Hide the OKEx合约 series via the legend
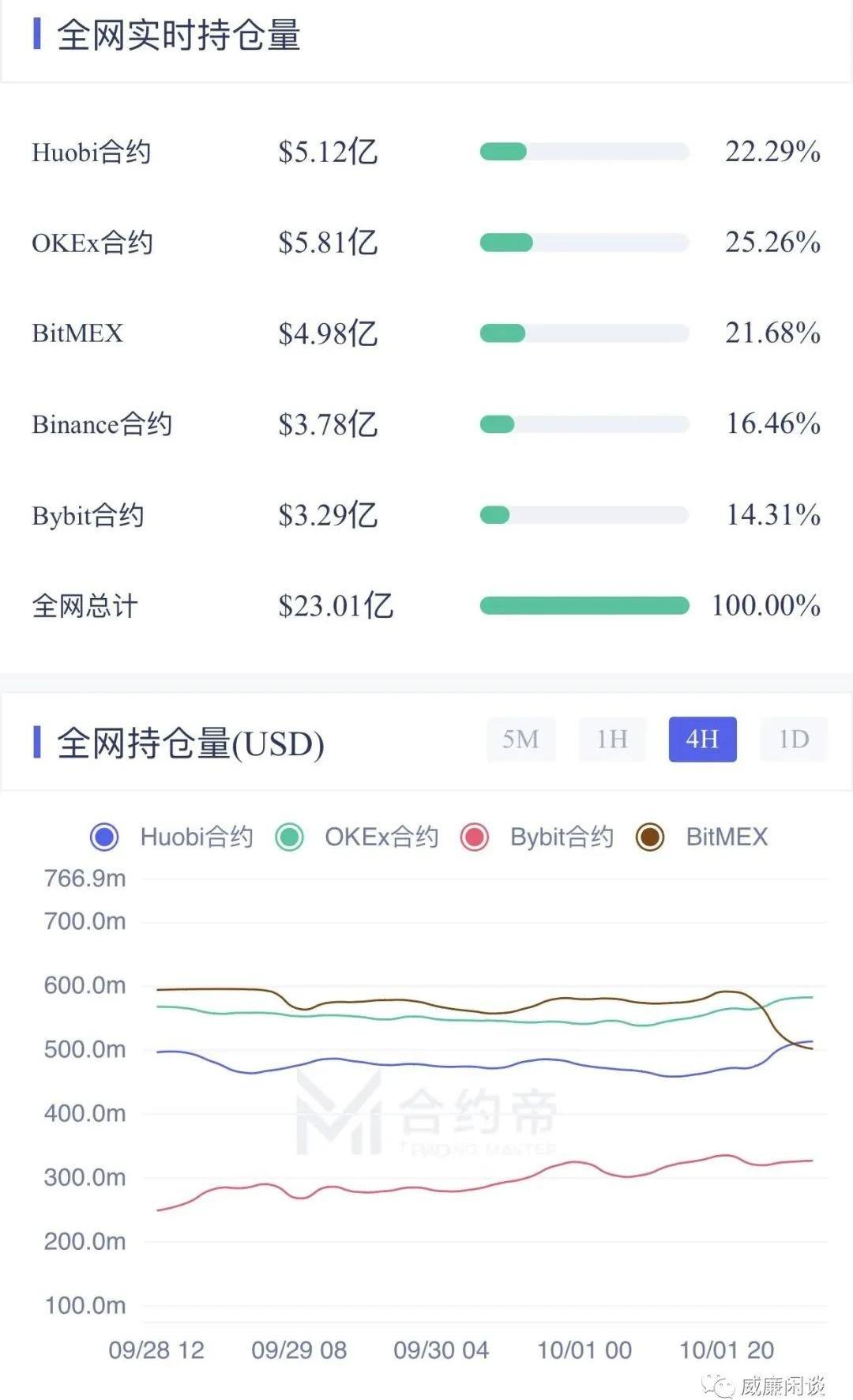 pos(357,837)
